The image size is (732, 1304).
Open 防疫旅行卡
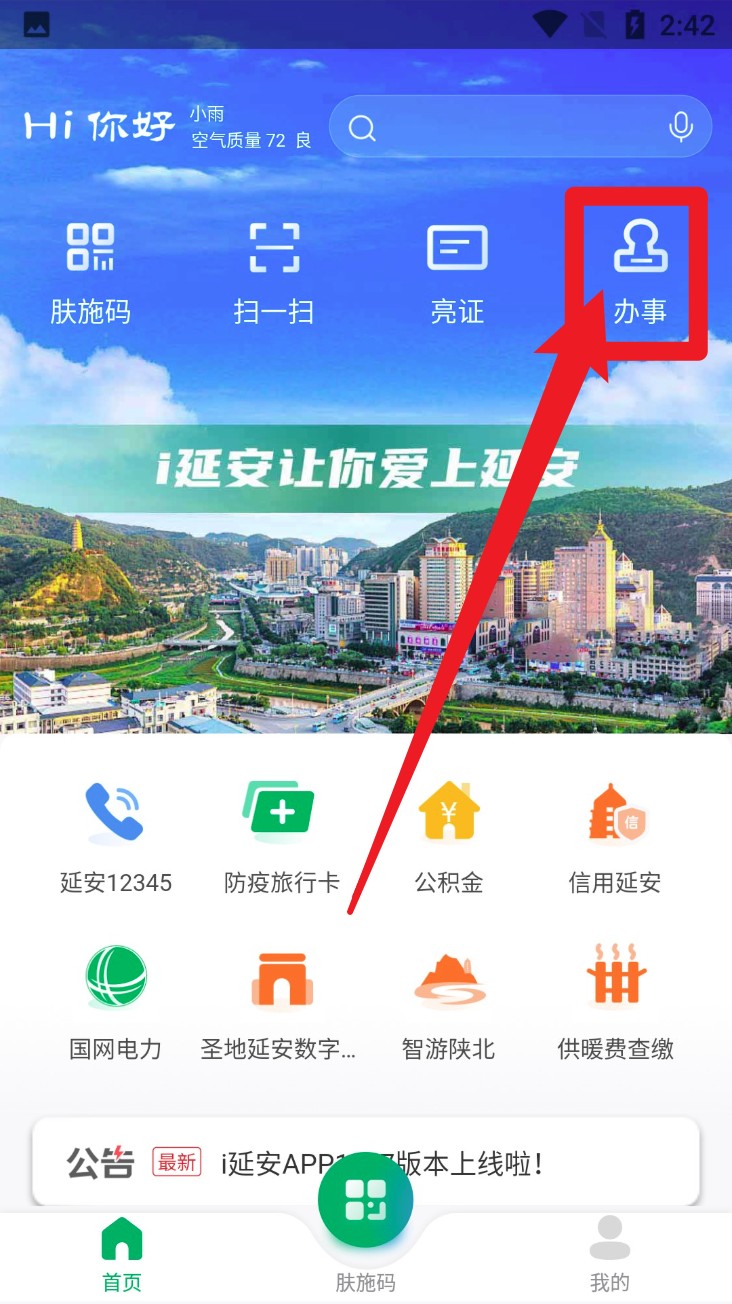click(281, 836)
